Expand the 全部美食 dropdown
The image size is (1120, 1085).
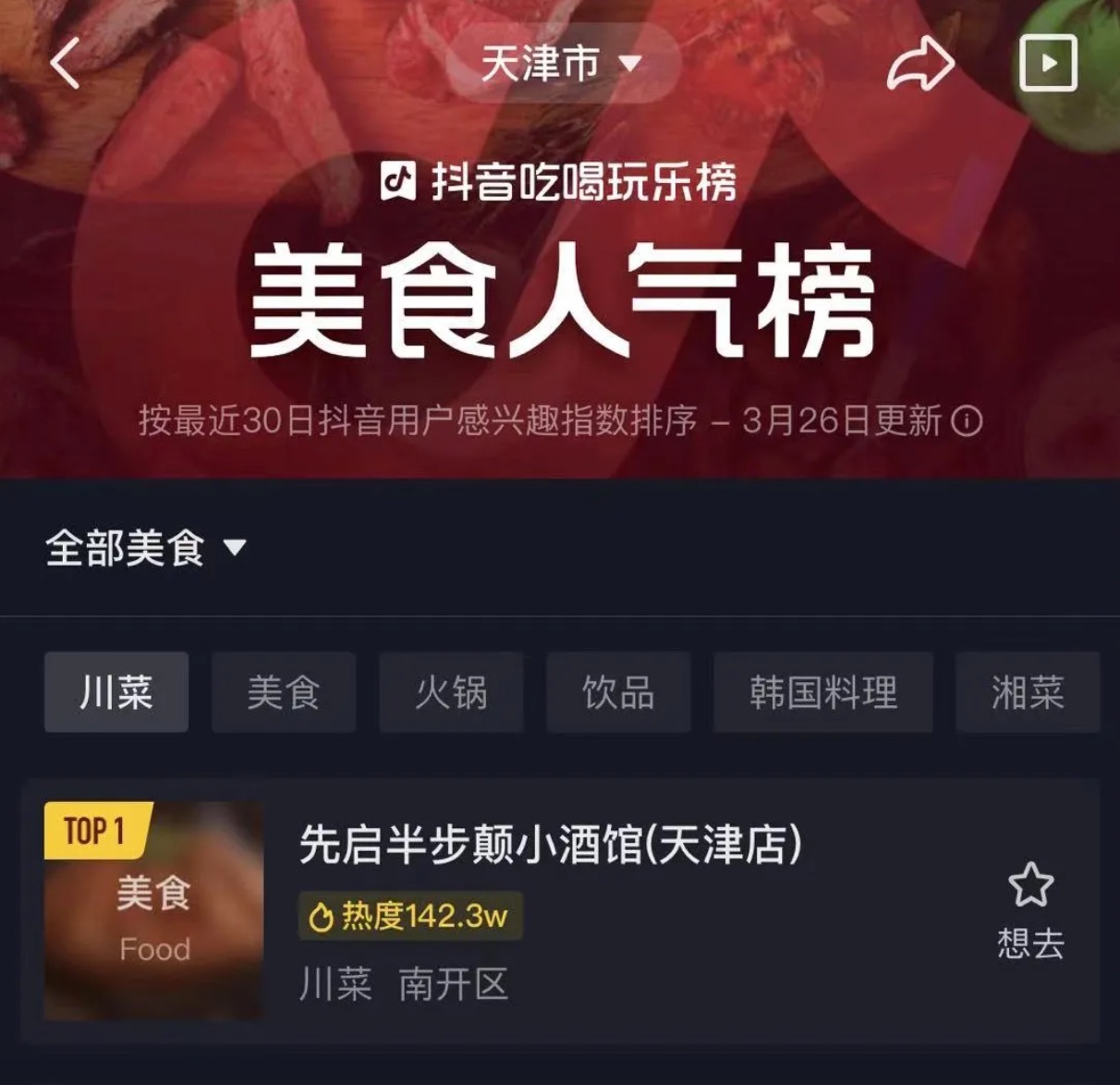click(146, 548)
